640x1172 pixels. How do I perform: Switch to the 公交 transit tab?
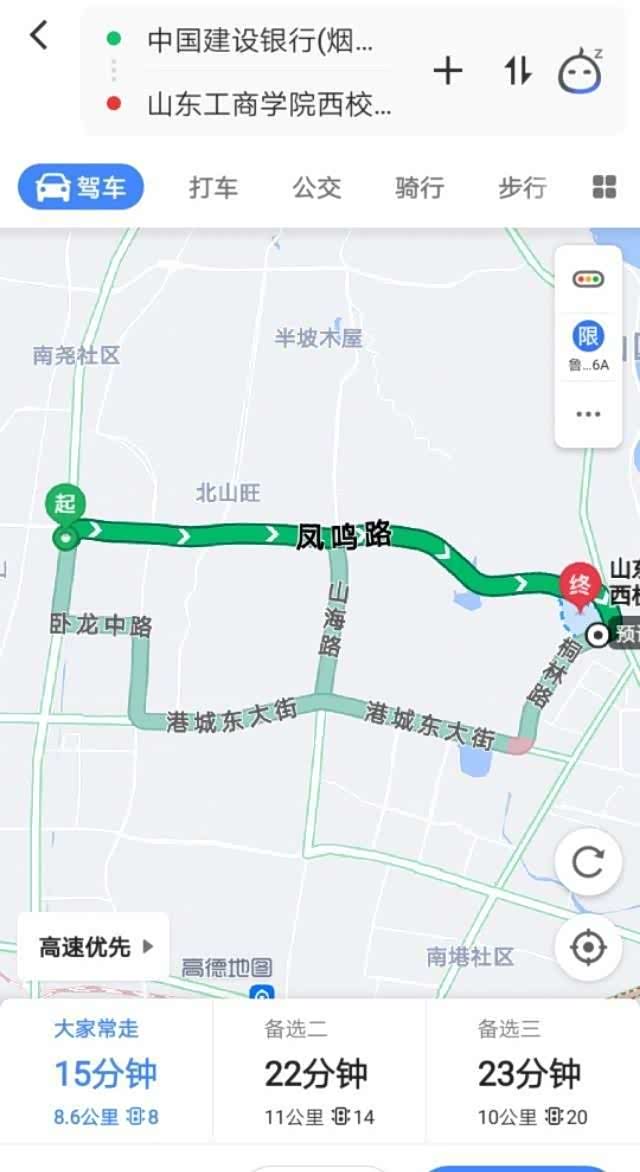pyautogui.click(x=316, y=187)
